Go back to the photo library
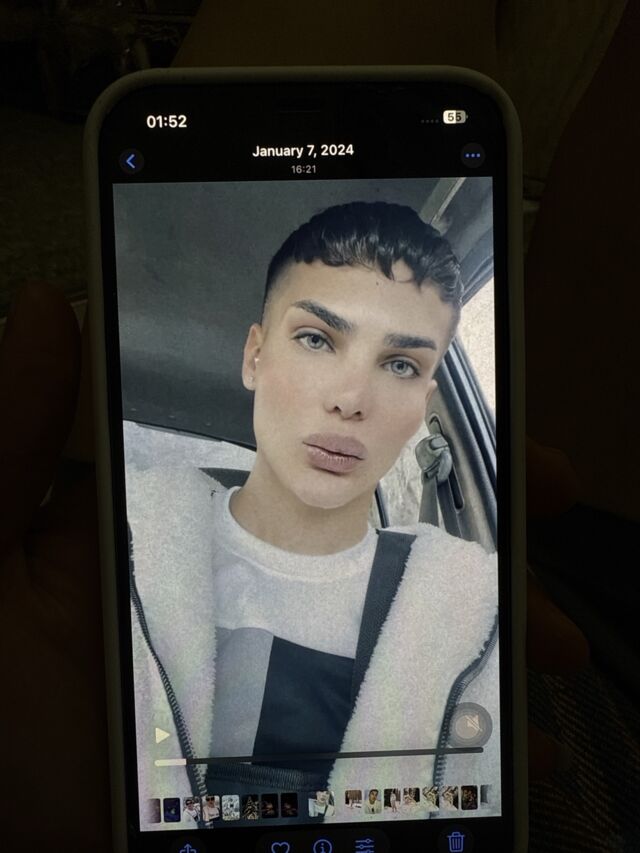640x853 pixels. tap(131, 161)
